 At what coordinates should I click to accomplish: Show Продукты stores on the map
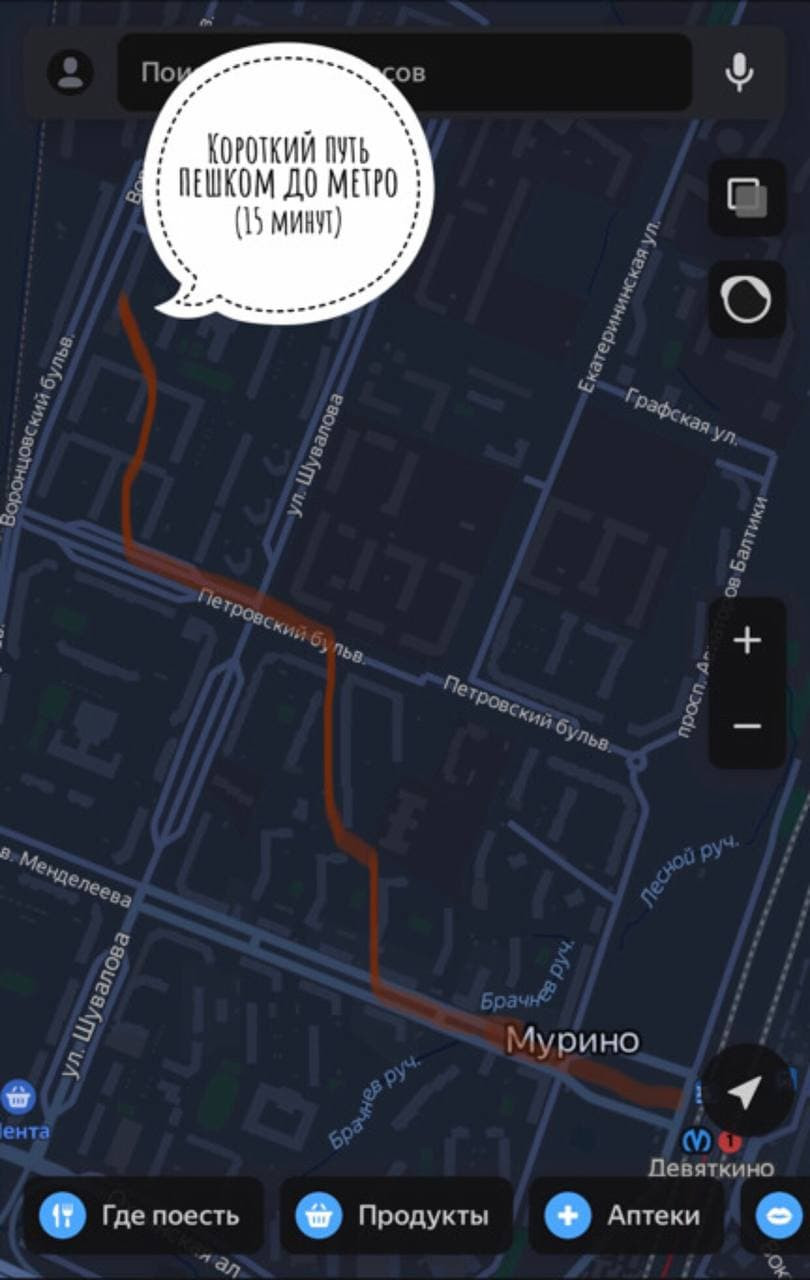[x=396, y=1216]
